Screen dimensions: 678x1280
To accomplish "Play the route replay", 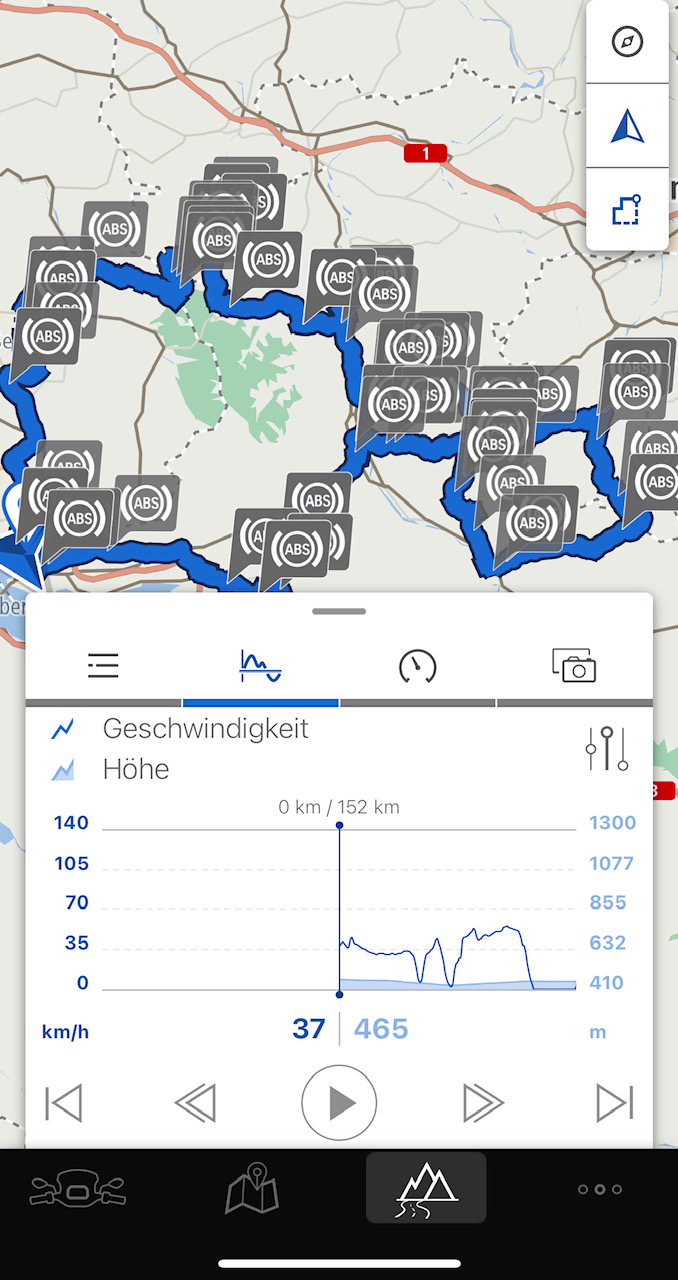I will 339,1103.
